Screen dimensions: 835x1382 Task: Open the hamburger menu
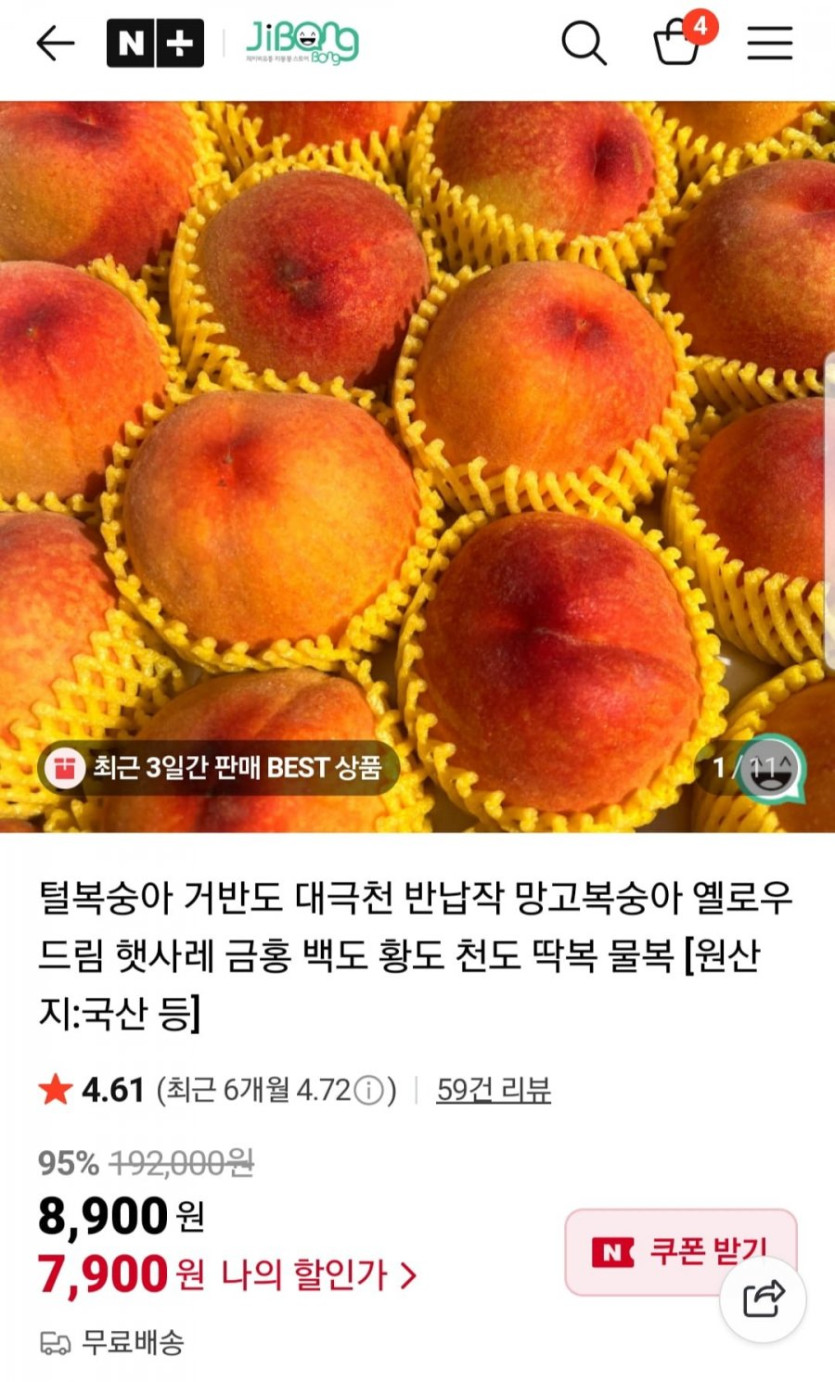(769, 43)
